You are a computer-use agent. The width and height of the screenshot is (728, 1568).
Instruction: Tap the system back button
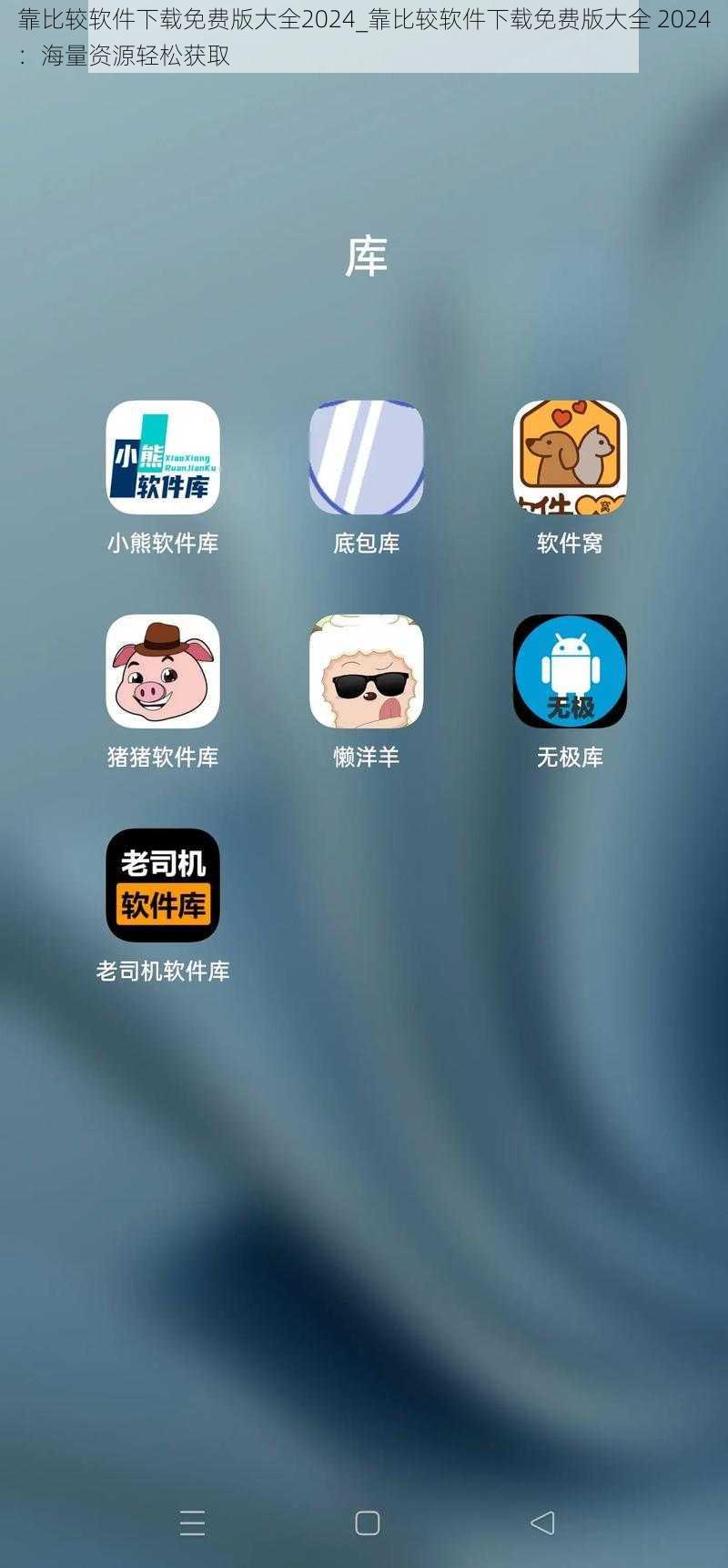tap(542, 1522)
